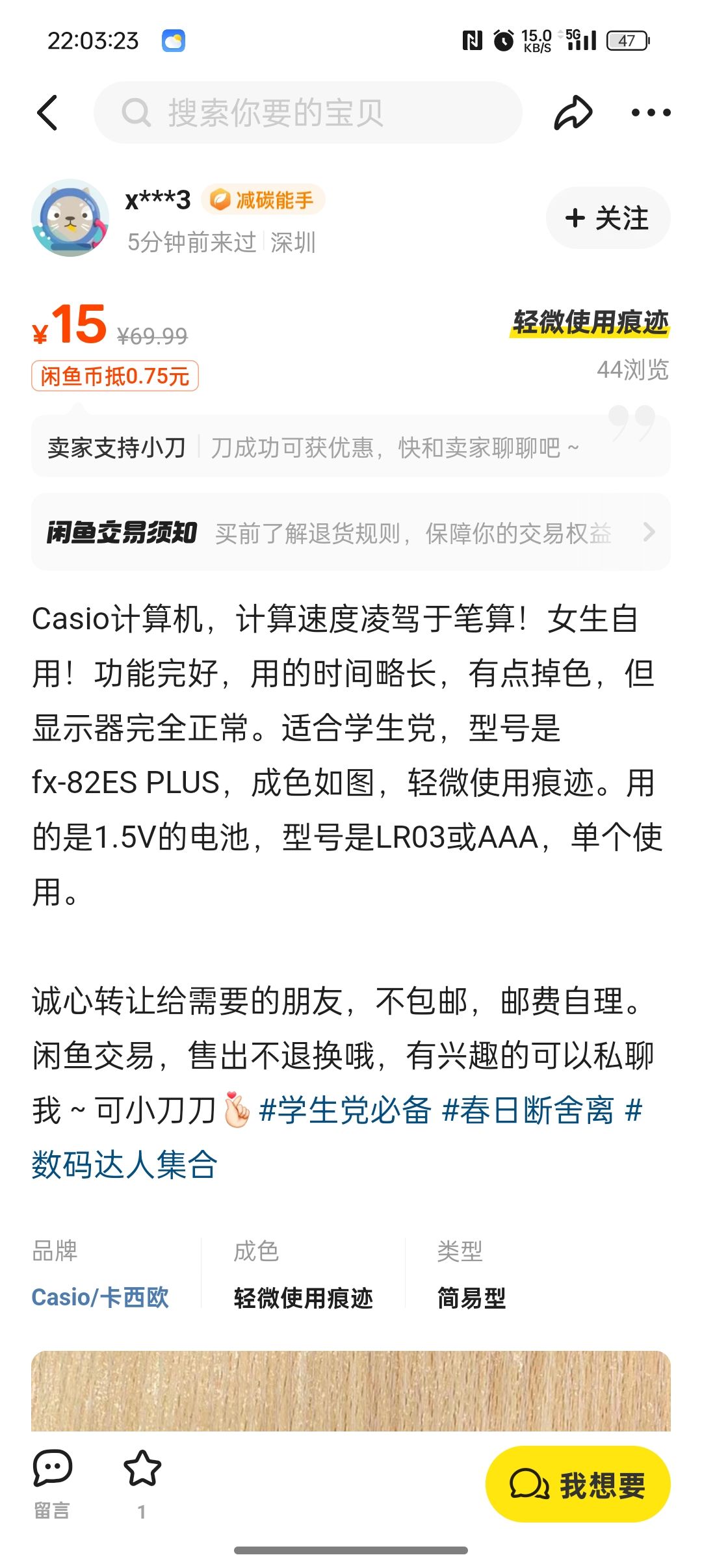Viewport: 702px width, 1568px height.
Task: Open the three-dot overflow menu
Action: pyautogui.click(x=651, y=112)
